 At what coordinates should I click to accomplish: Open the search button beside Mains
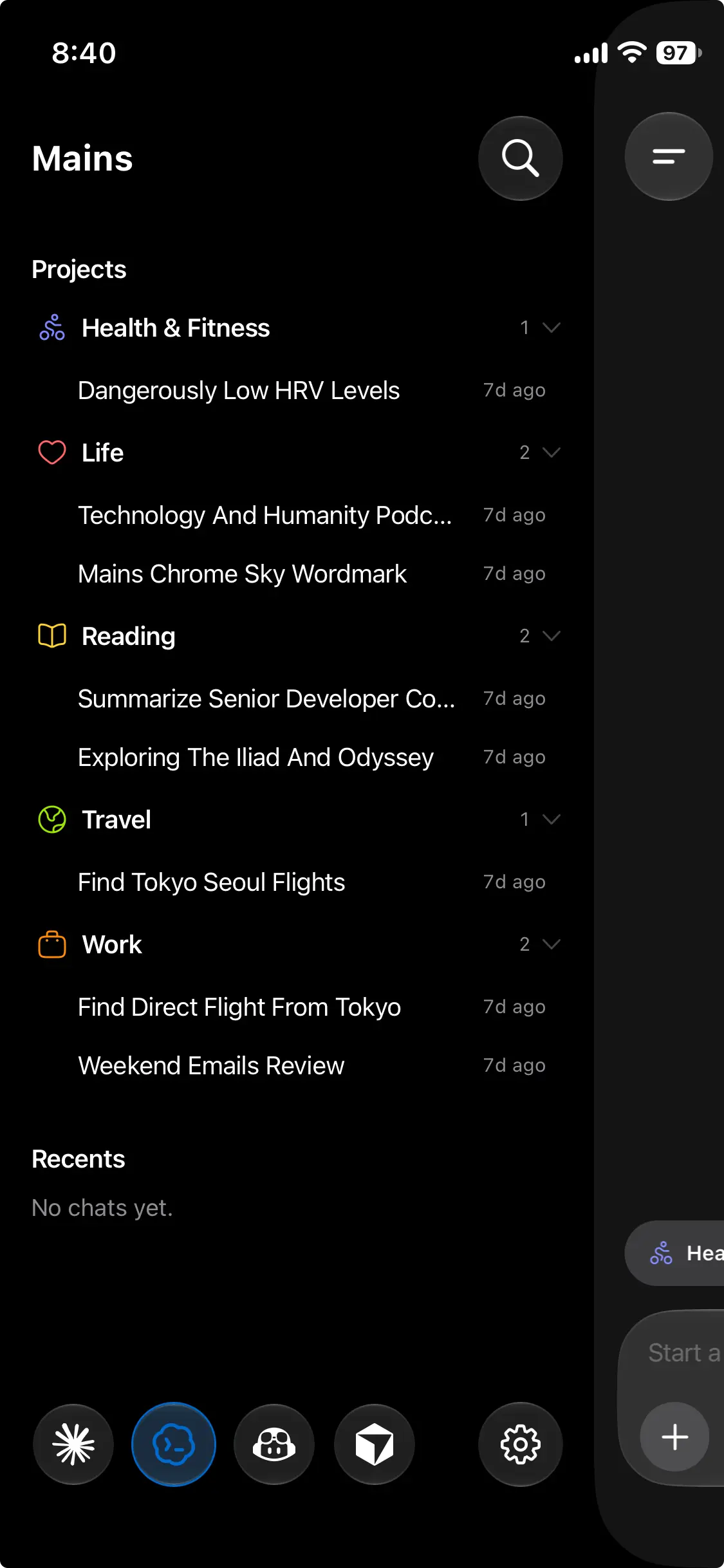pos(520,158)
